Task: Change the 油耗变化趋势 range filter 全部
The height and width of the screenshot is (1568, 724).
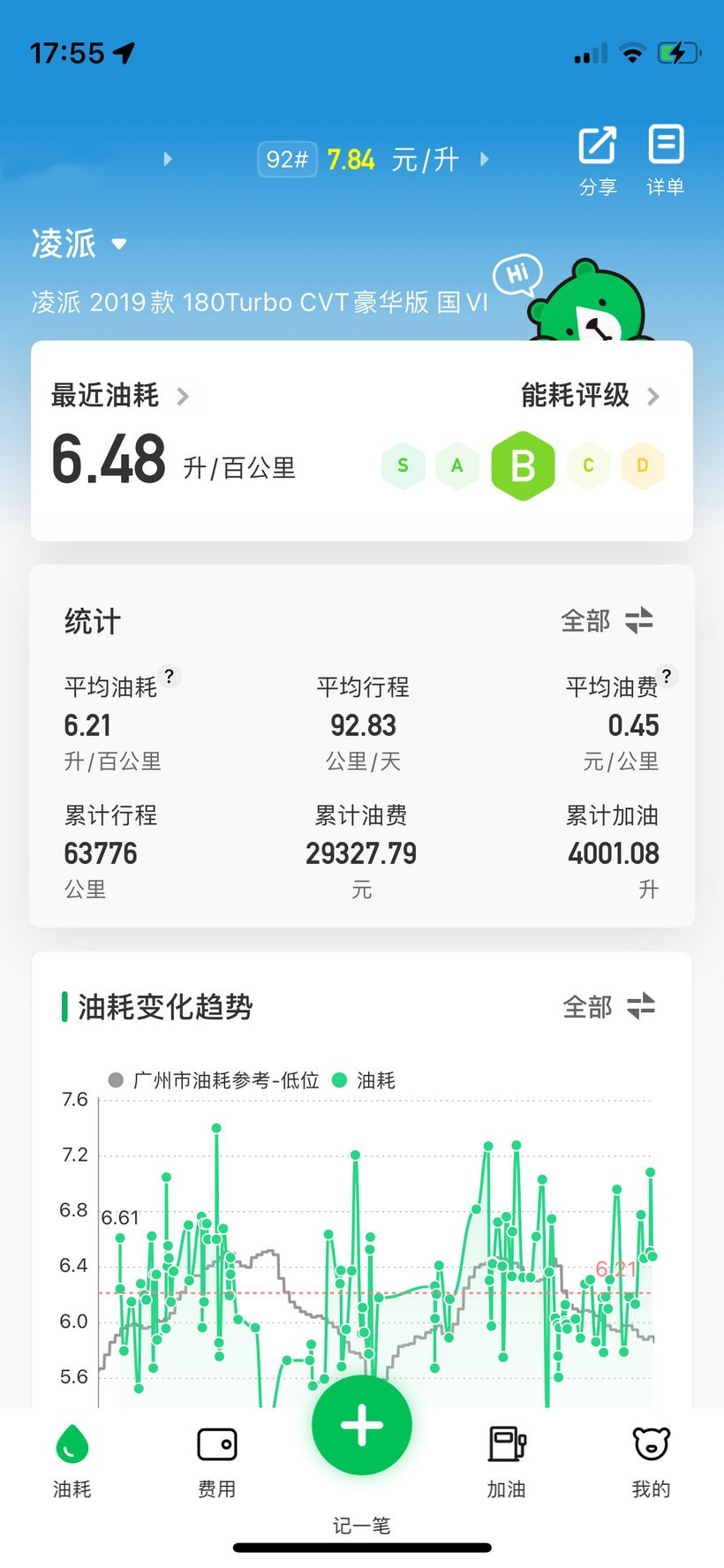Action: (x=609, y=1006)
